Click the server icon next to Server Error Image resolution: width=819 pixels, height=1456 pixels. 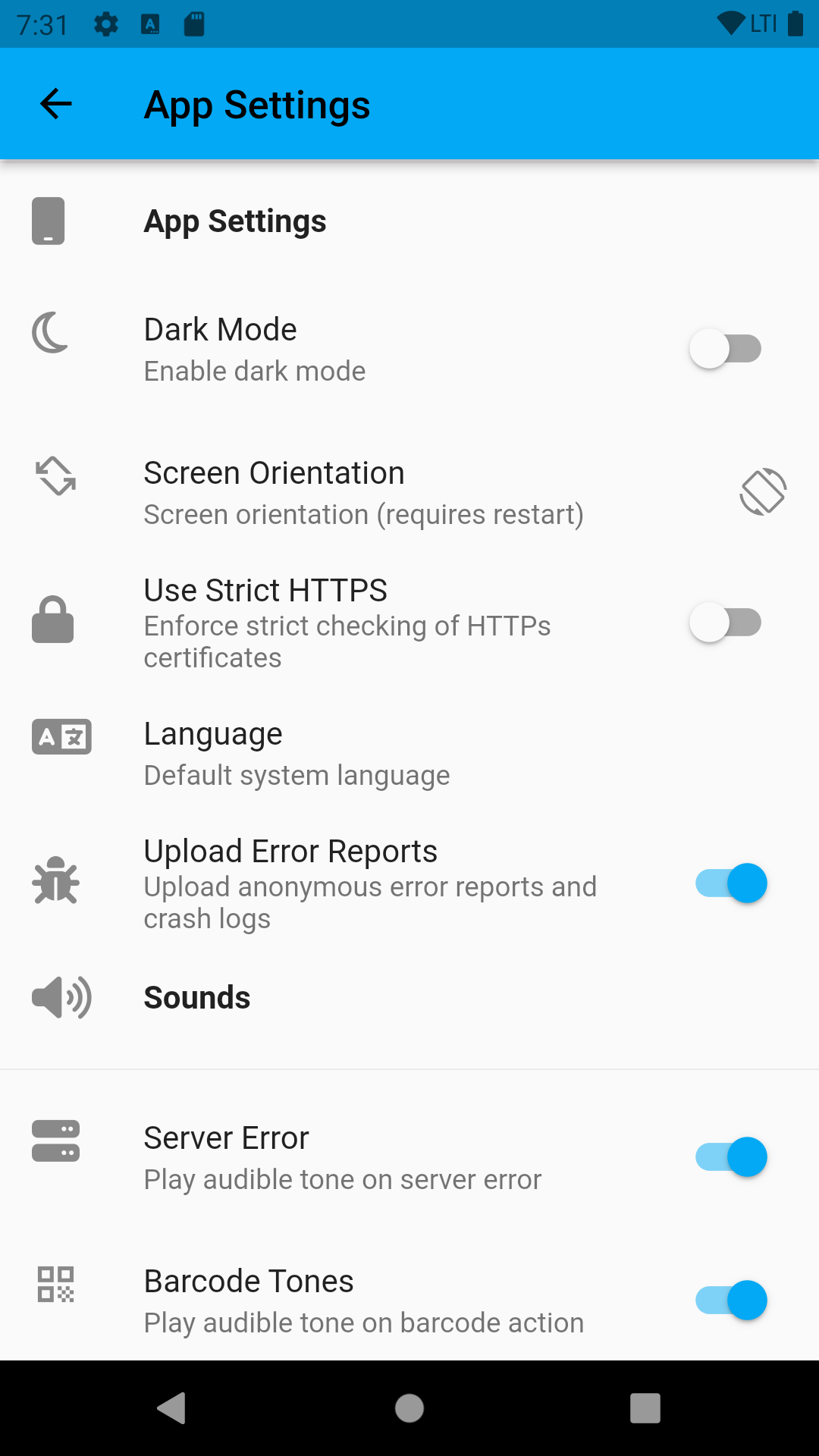point(55,1141)
